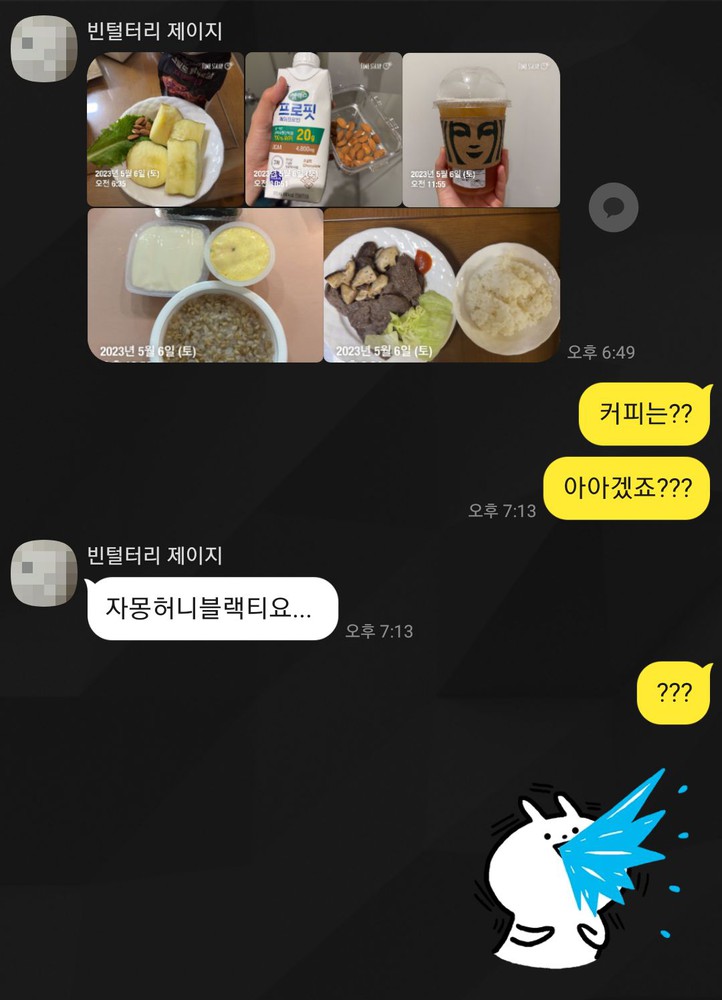This screenshot has width=722, height=1000.
Task: Open the fruit plate photo
Action: pos(165,130)
